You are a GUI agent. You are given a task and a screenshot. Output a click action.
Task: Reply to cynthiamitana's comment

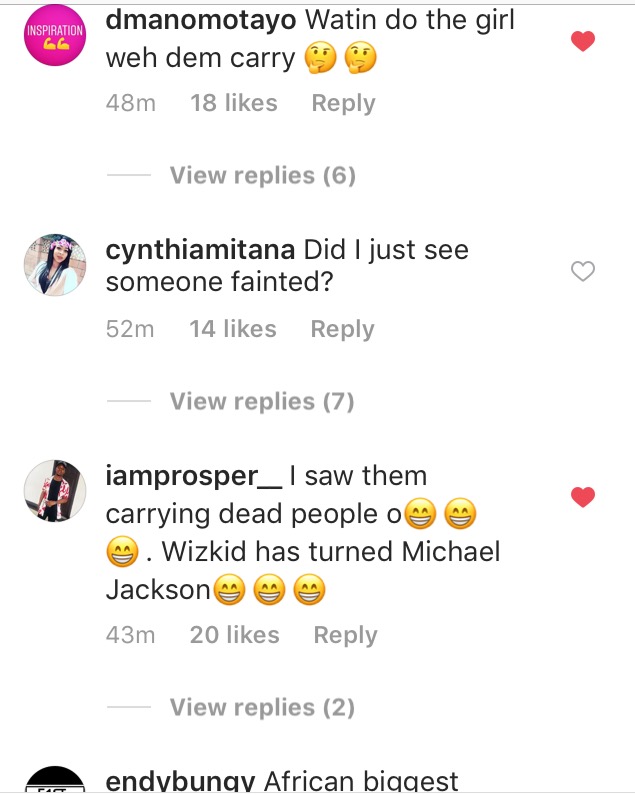(342, 329)
